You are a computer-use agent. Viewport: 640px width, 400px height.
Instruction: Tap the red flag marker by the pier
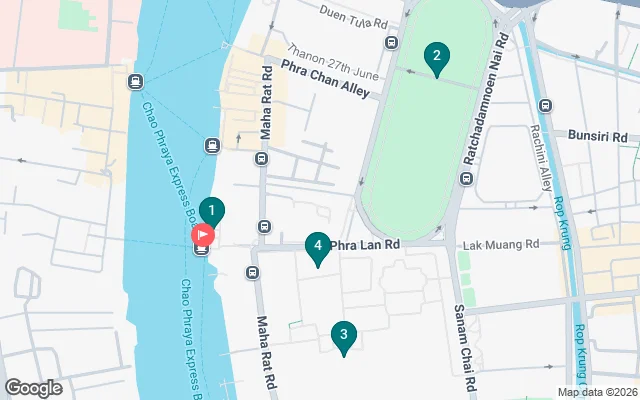(x=201, y=236)
